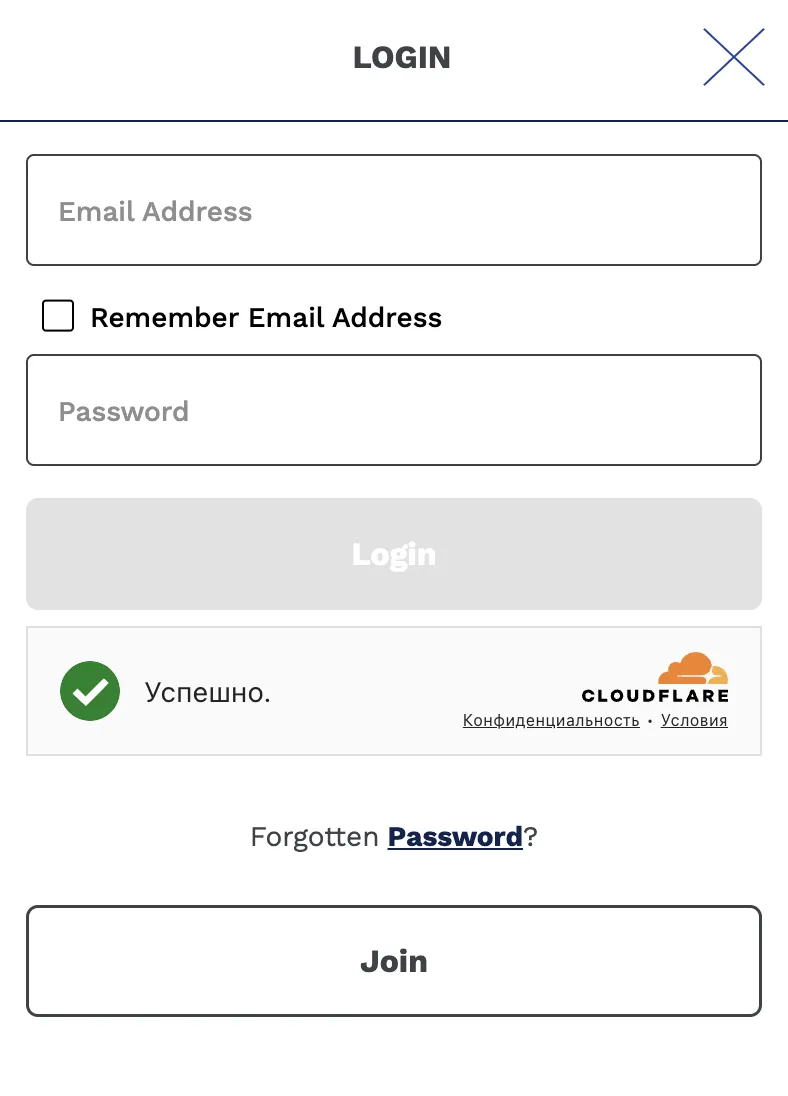The width and height of the screenshot is (788, 1096).
Task: Select the CLOUDFLARE wordmark logo
Action: pyautogui.click(x=655, y=695)
